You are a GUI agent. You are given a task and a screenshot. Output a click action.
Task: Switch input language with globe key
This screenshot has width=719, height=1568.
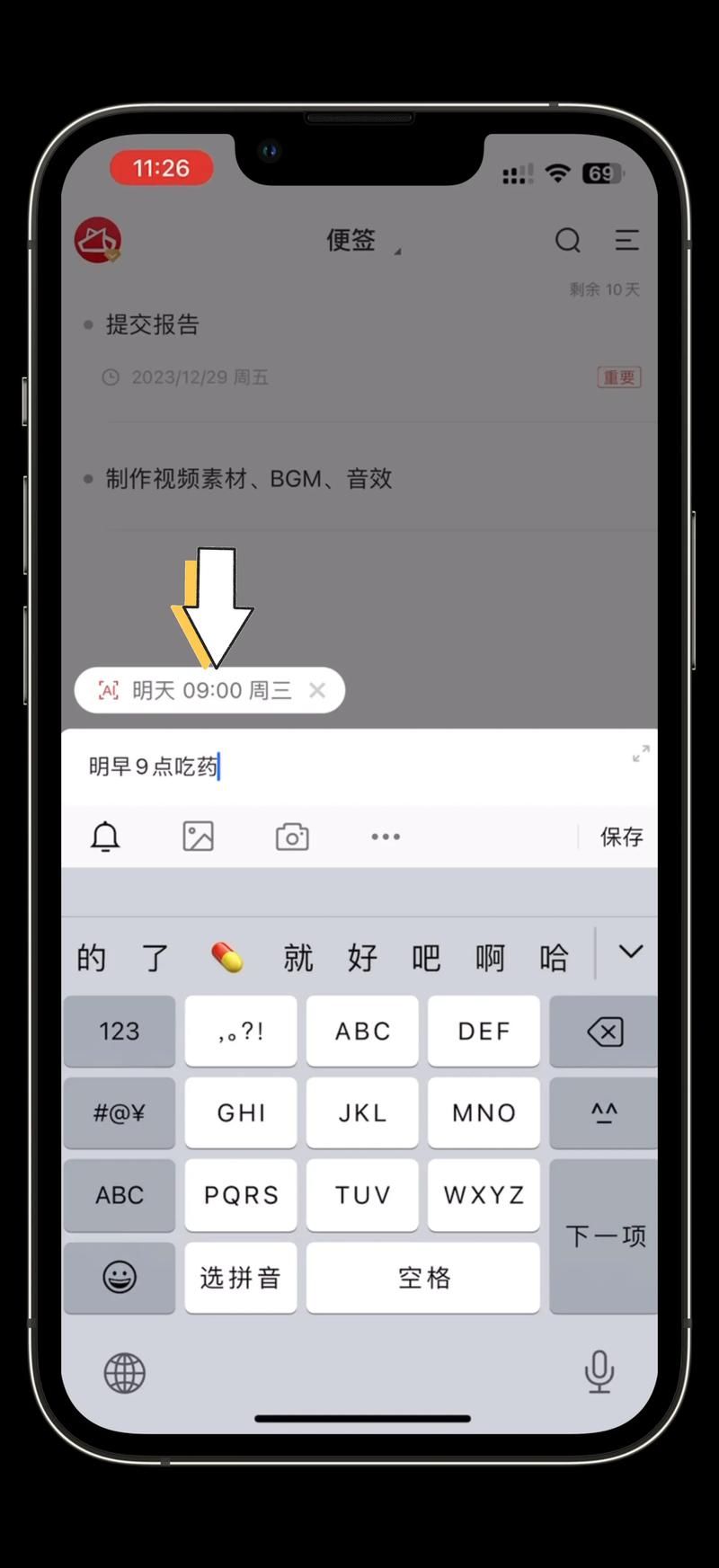click(x=124, y=1373)
